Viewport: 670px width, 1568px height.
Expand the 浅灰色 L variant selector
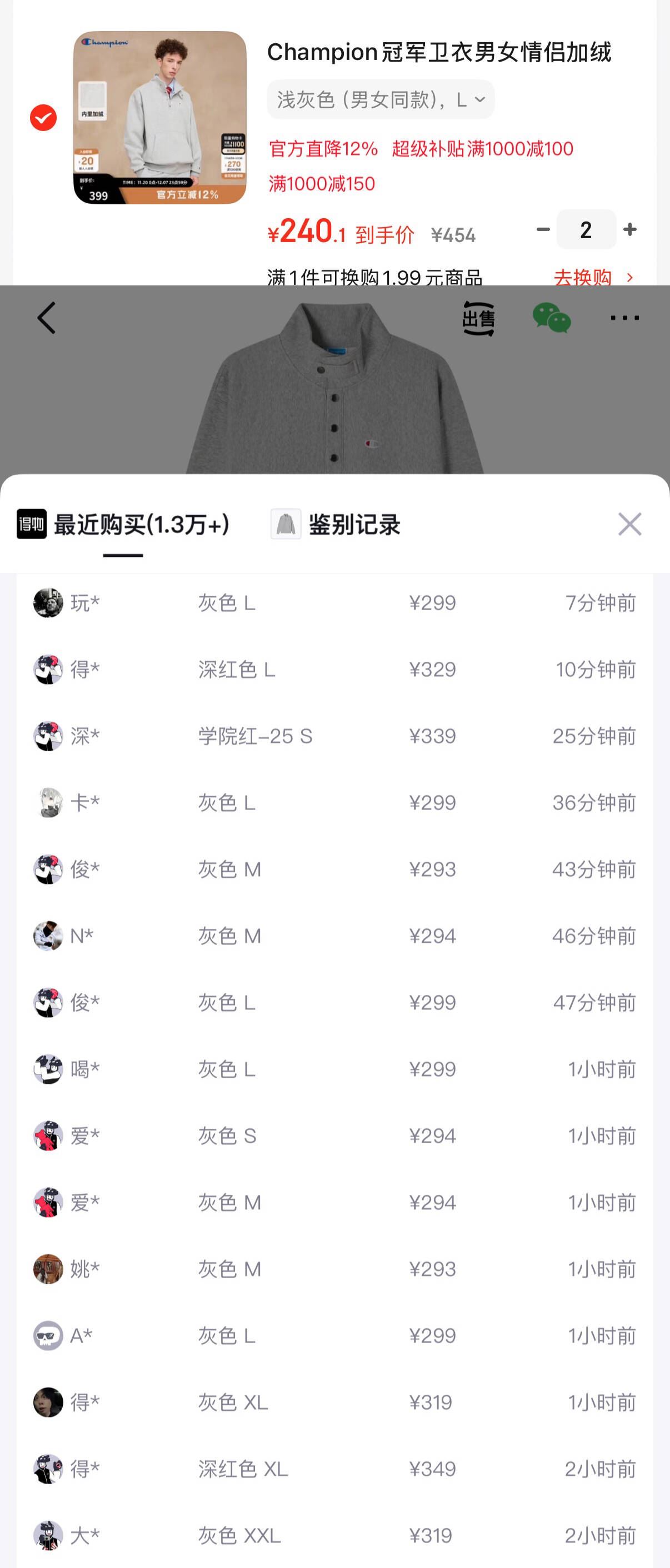(380, 99)
